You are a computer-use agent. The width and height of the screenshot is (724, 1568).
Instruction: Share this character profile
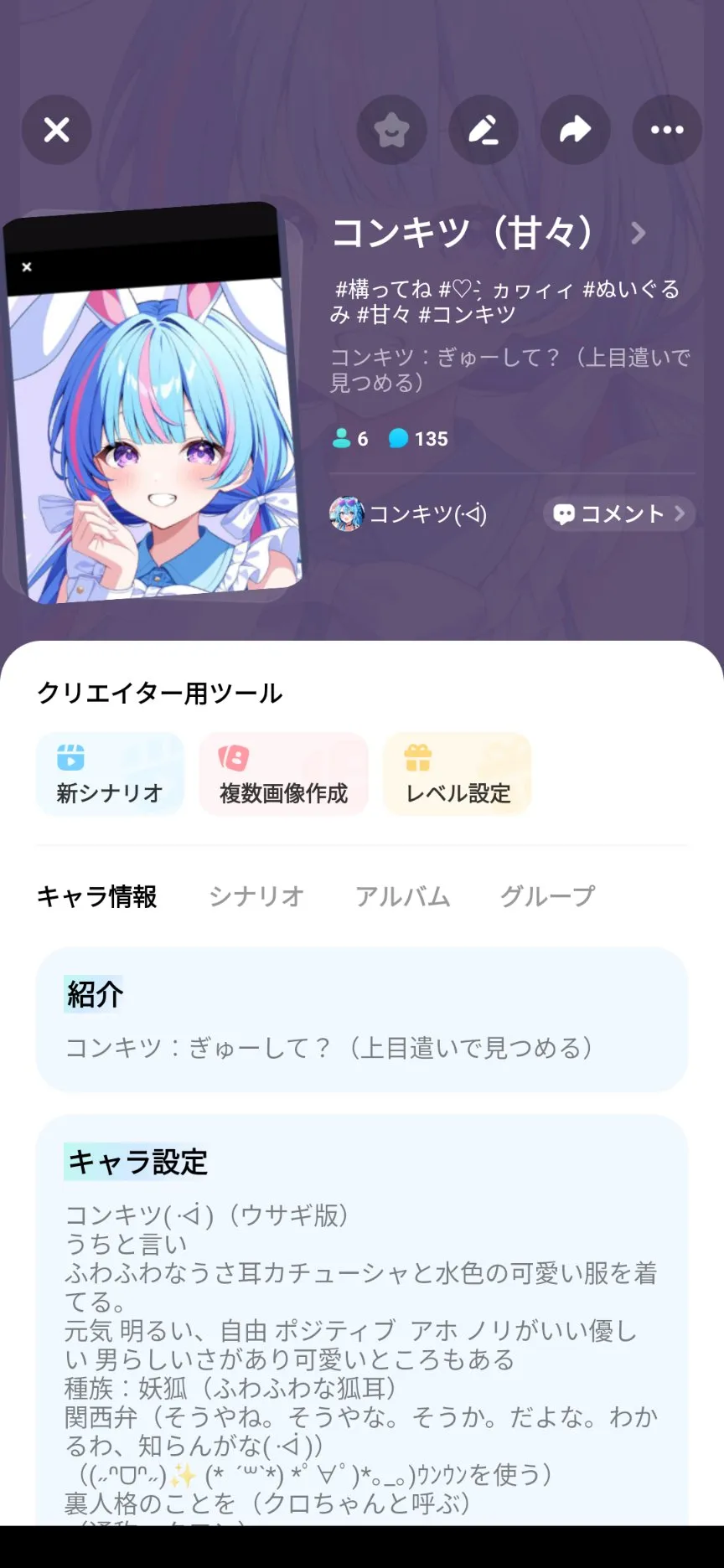575,130
